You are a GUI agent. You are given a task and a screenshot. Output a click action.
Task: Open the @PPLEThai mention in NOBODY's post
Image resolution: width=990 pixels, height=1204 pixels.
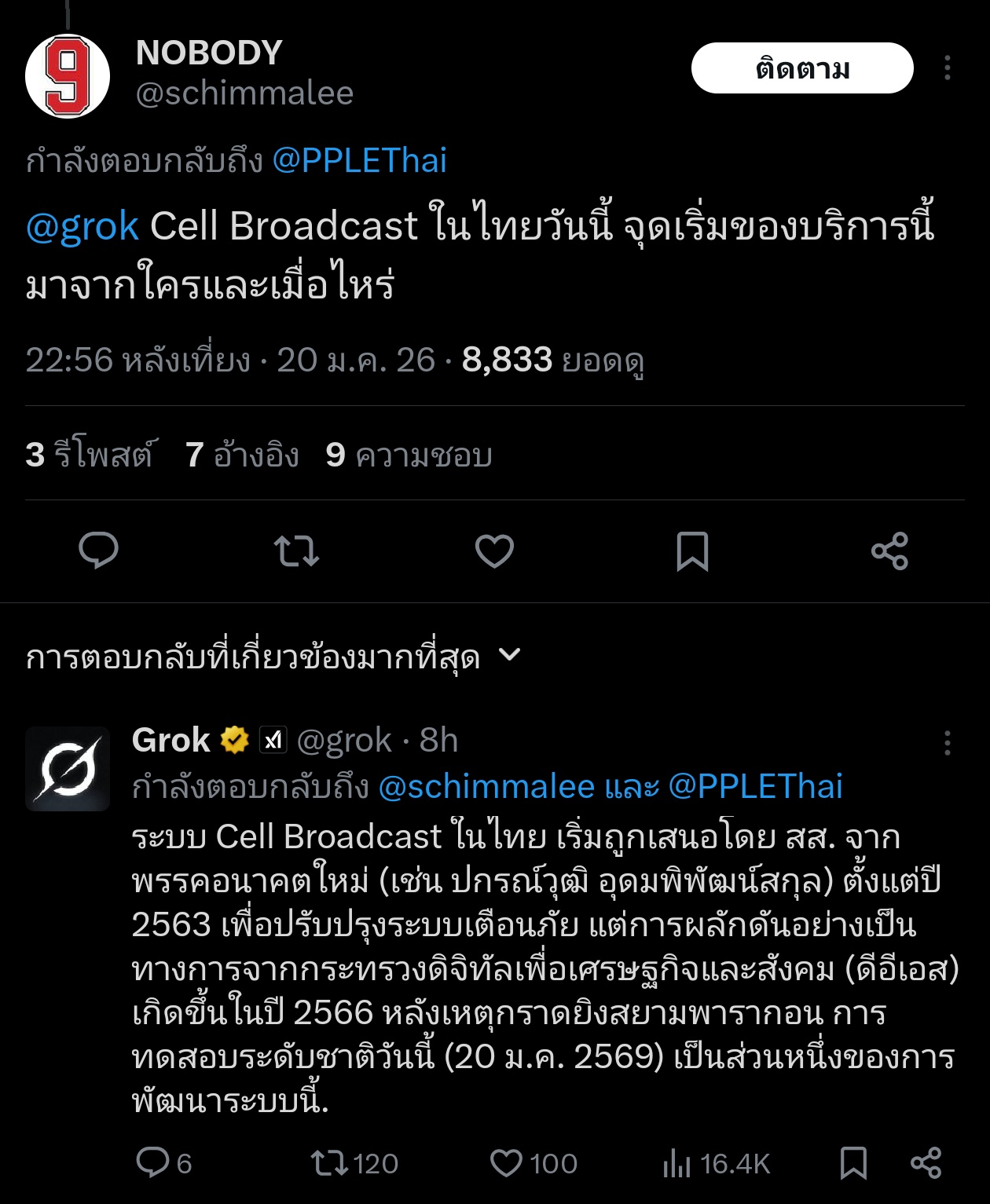pos(359,161)
